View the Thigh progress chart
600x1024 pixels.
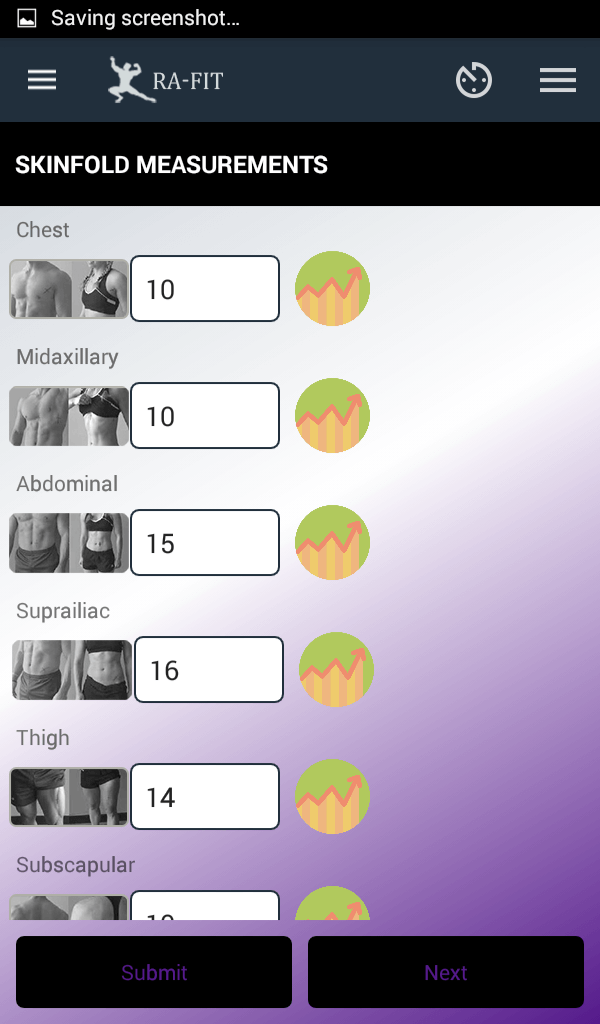pos(333,797)
